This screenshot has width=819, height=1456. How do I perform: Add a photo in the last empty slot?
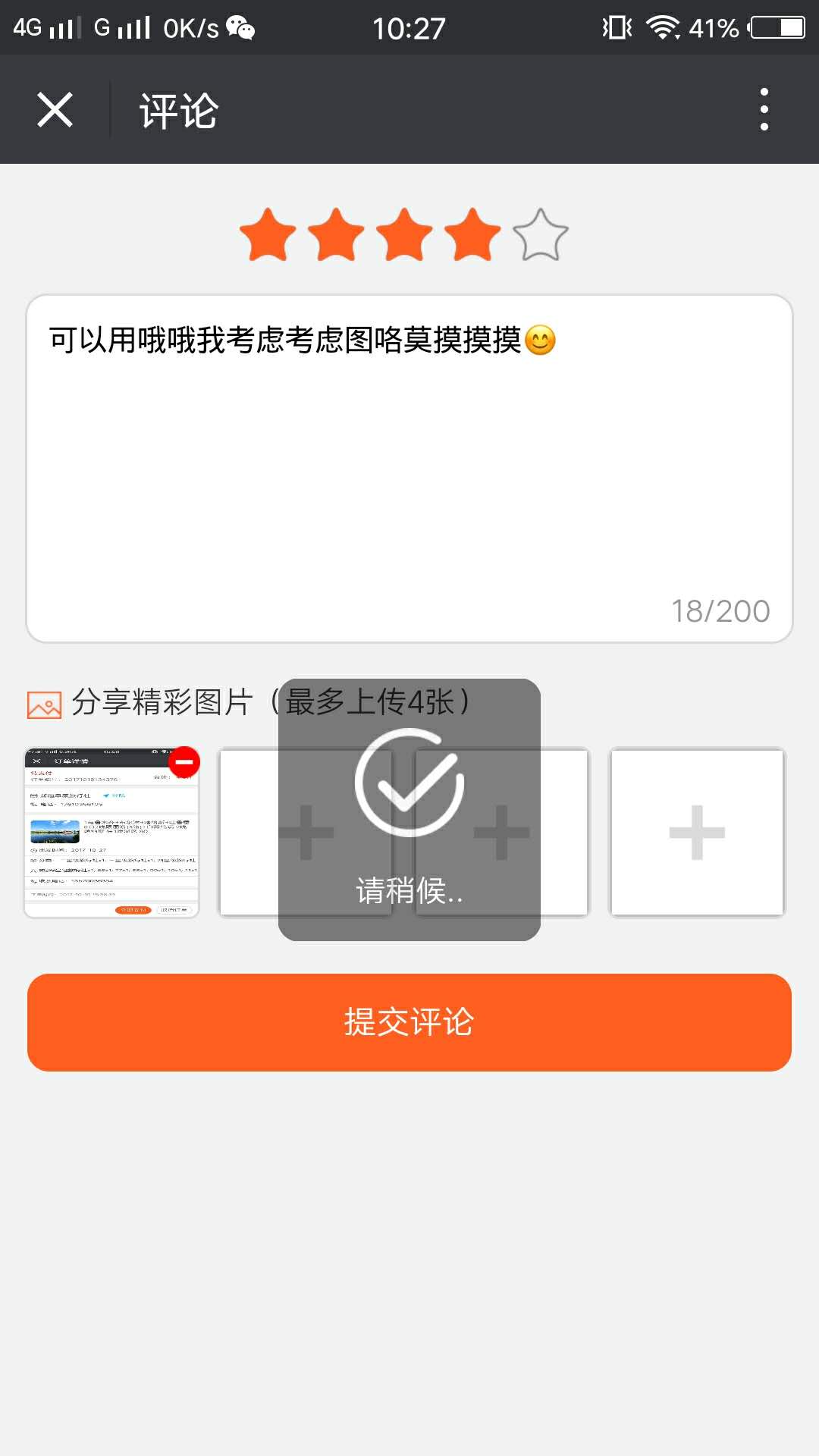click(697, 833)
